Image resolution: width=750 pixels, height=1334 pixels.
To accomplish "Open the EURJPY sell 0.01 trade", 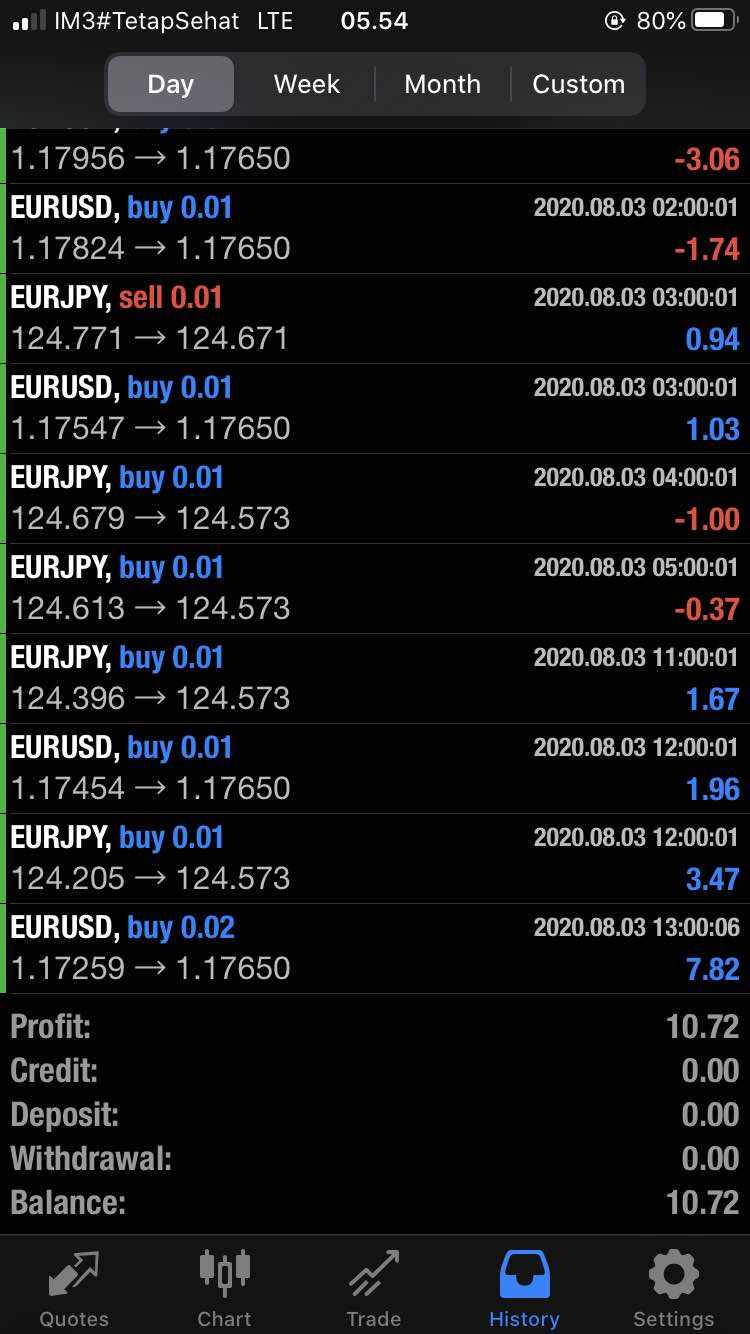I will [x=375, y=318].
